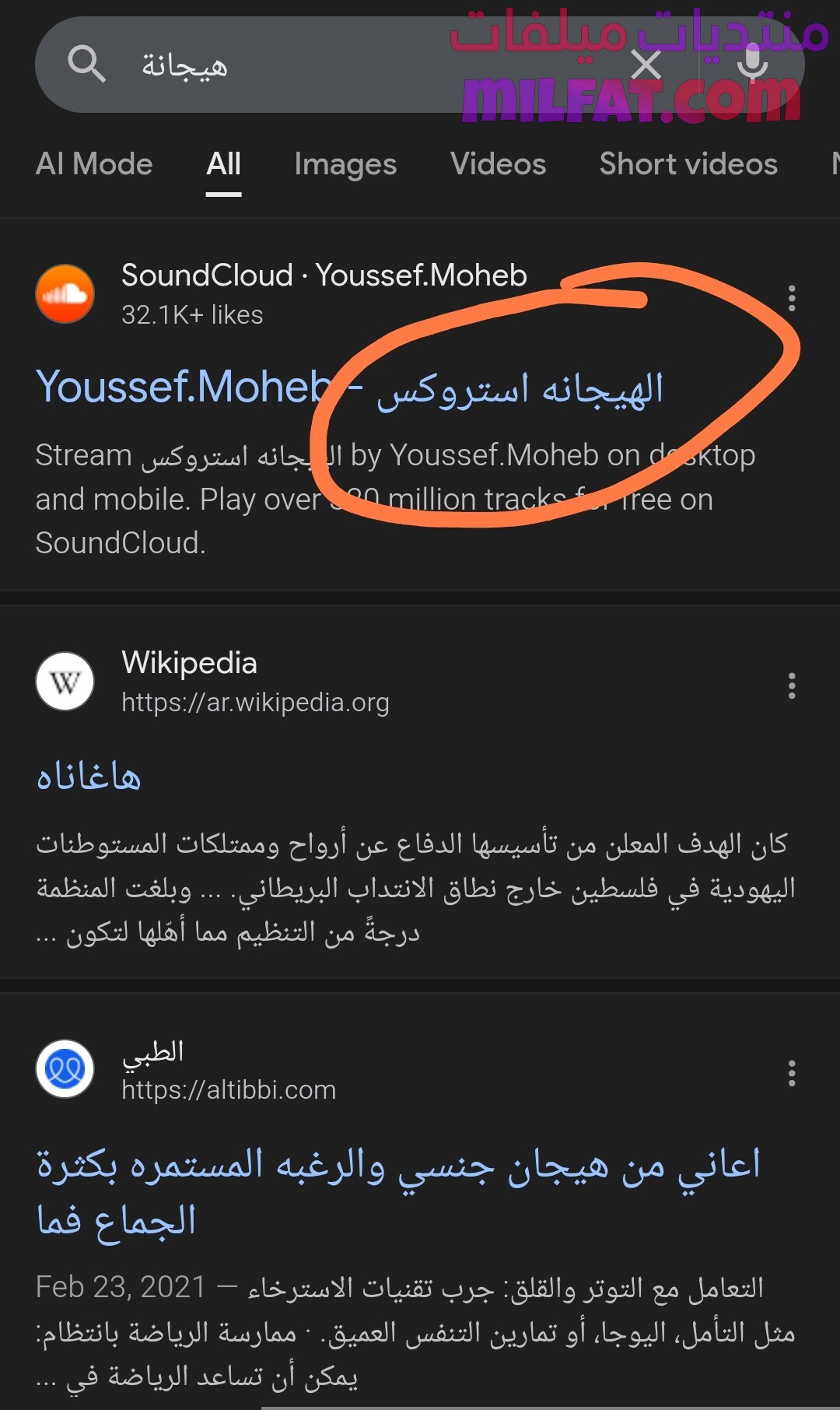Switch to the Videos tab
The height and width of the screenshot is (1410, 840).
click(498, 164)
